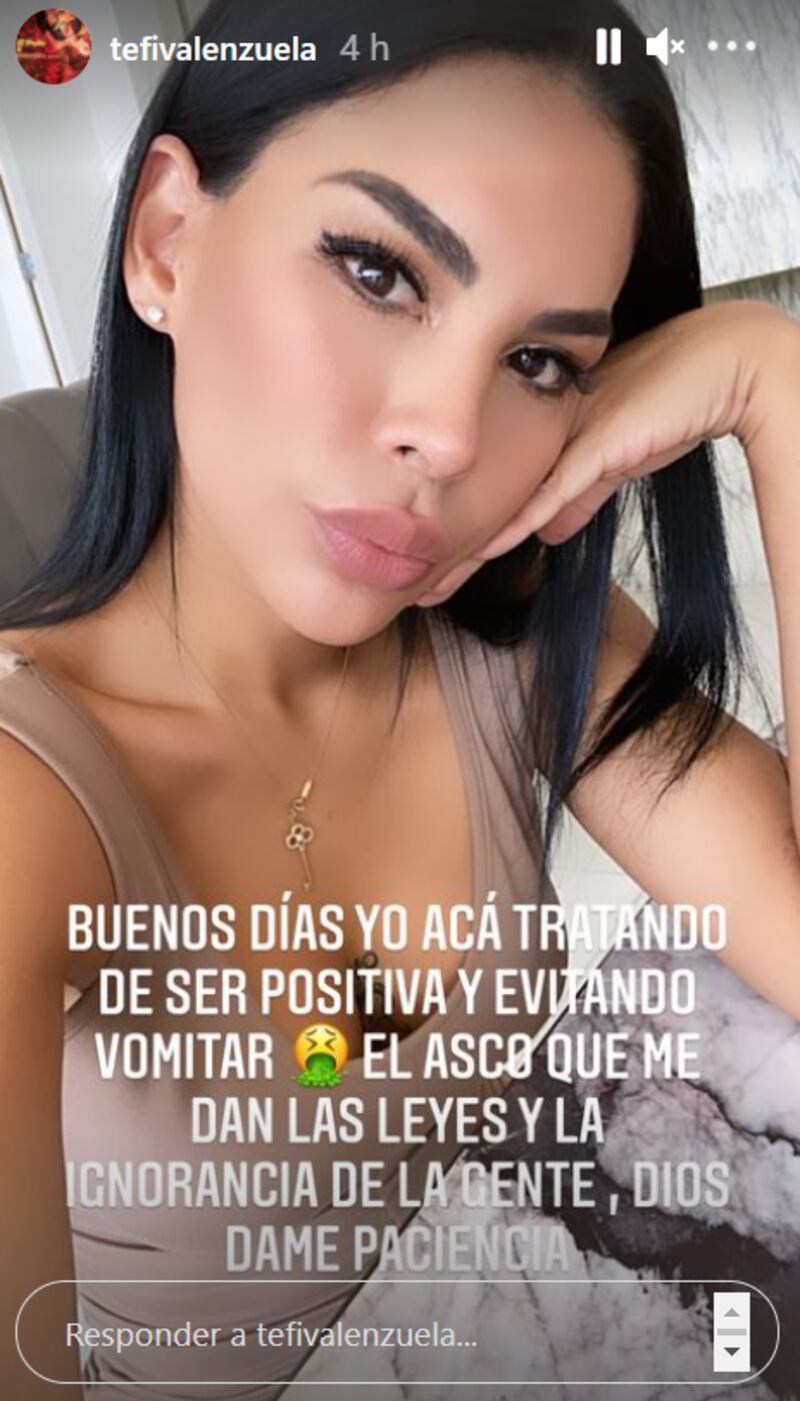
Task: Open tefivalenzuela's profile picture
Action: click(53, 47)
